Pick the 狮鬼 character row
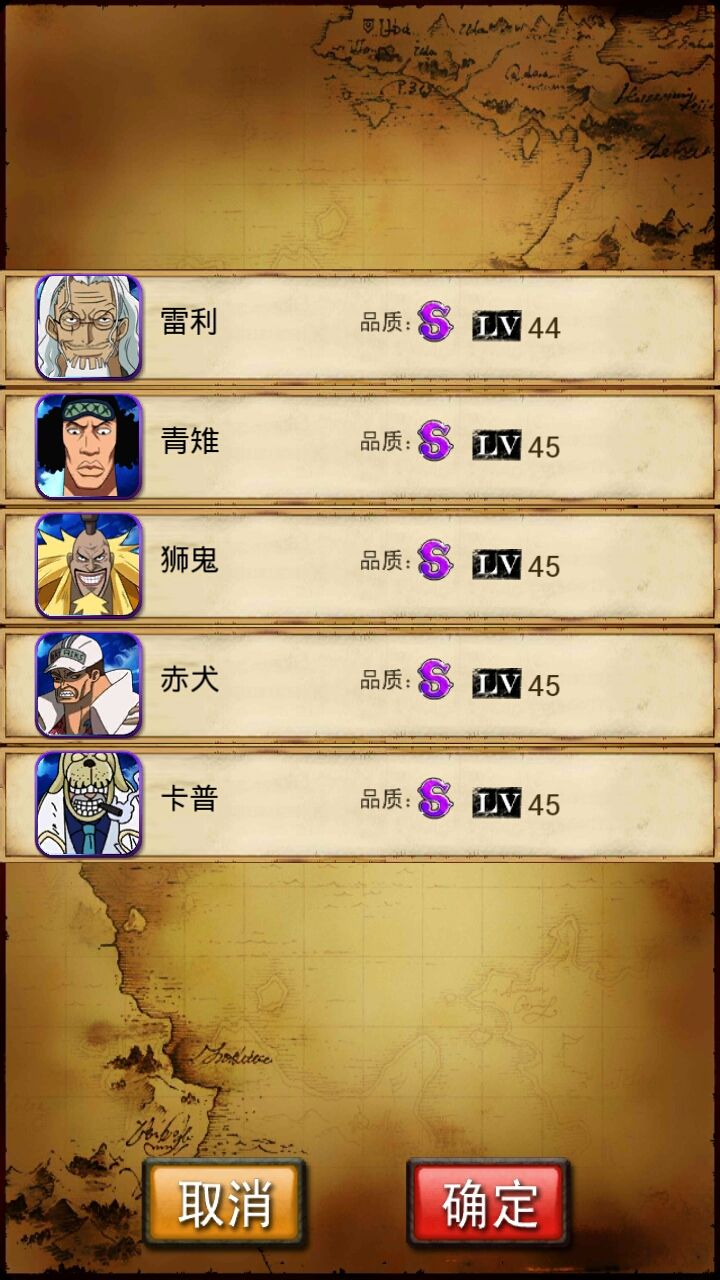 [360, 564]
